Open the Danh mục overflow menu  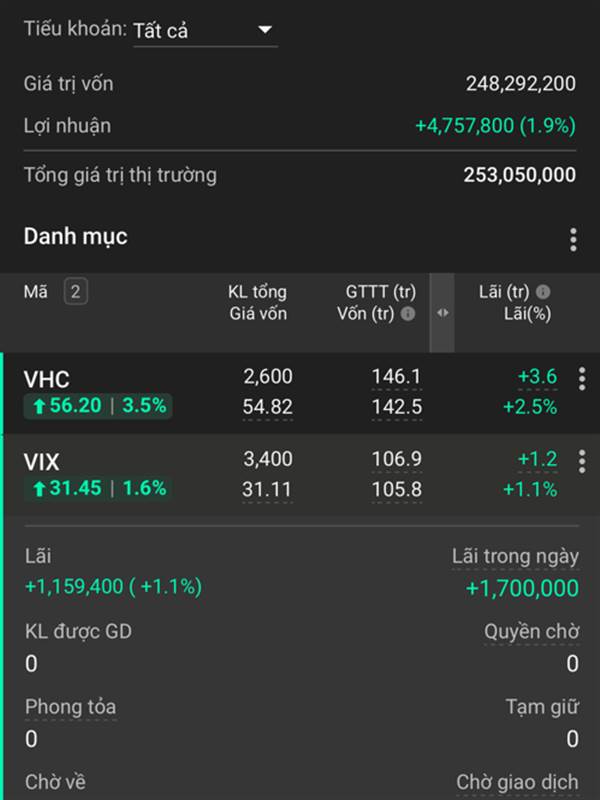coord(573,239)
